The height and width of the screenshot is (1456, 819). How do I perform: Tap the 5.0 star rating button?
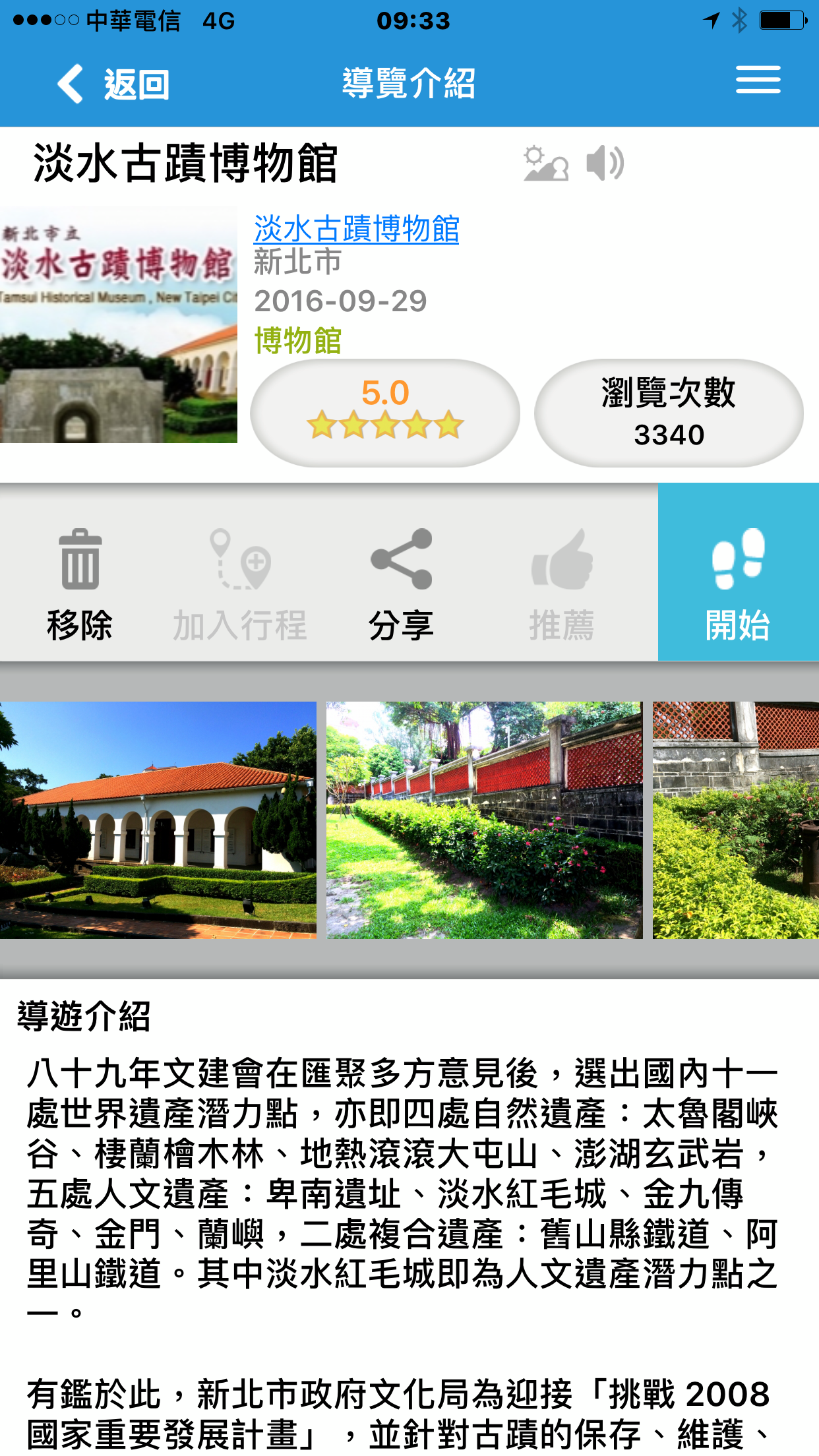(x=385, y=413)
